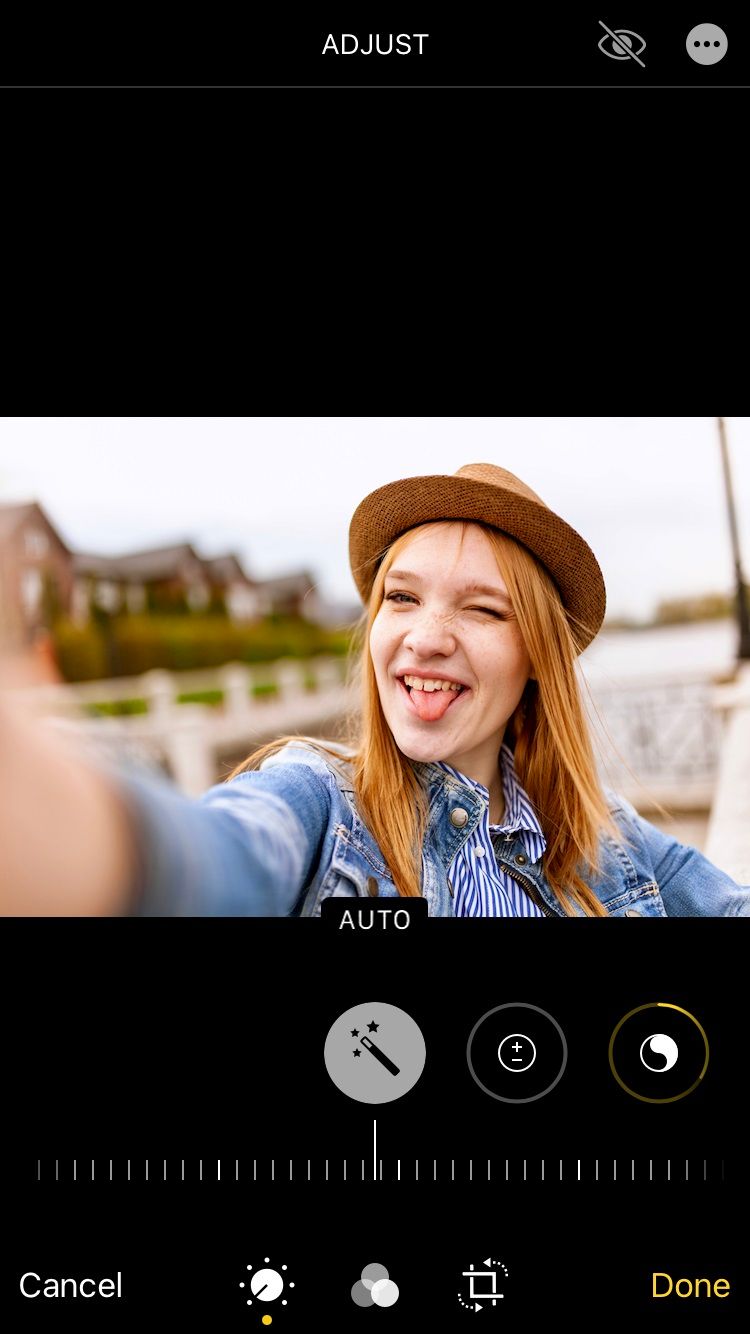Cancel the photo editing session
The width and height of the screenshot is (750, 1334).
pos(70,1285)
